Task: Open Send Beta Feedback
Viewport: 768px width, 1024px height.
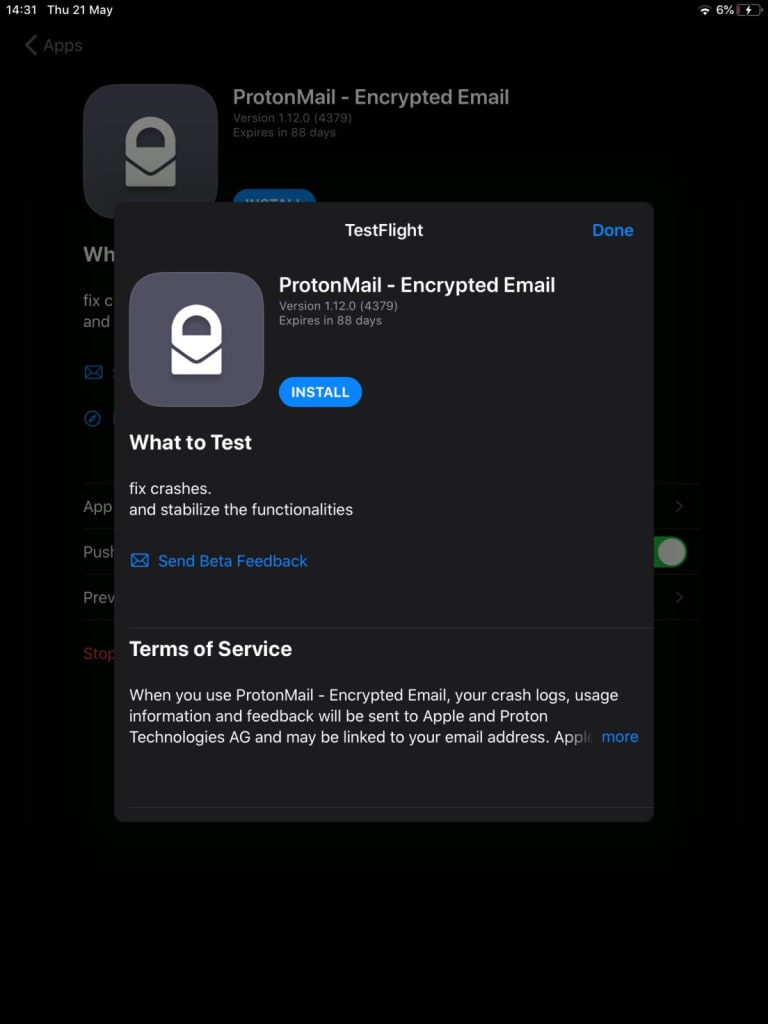Action: (x=232, y=561)
